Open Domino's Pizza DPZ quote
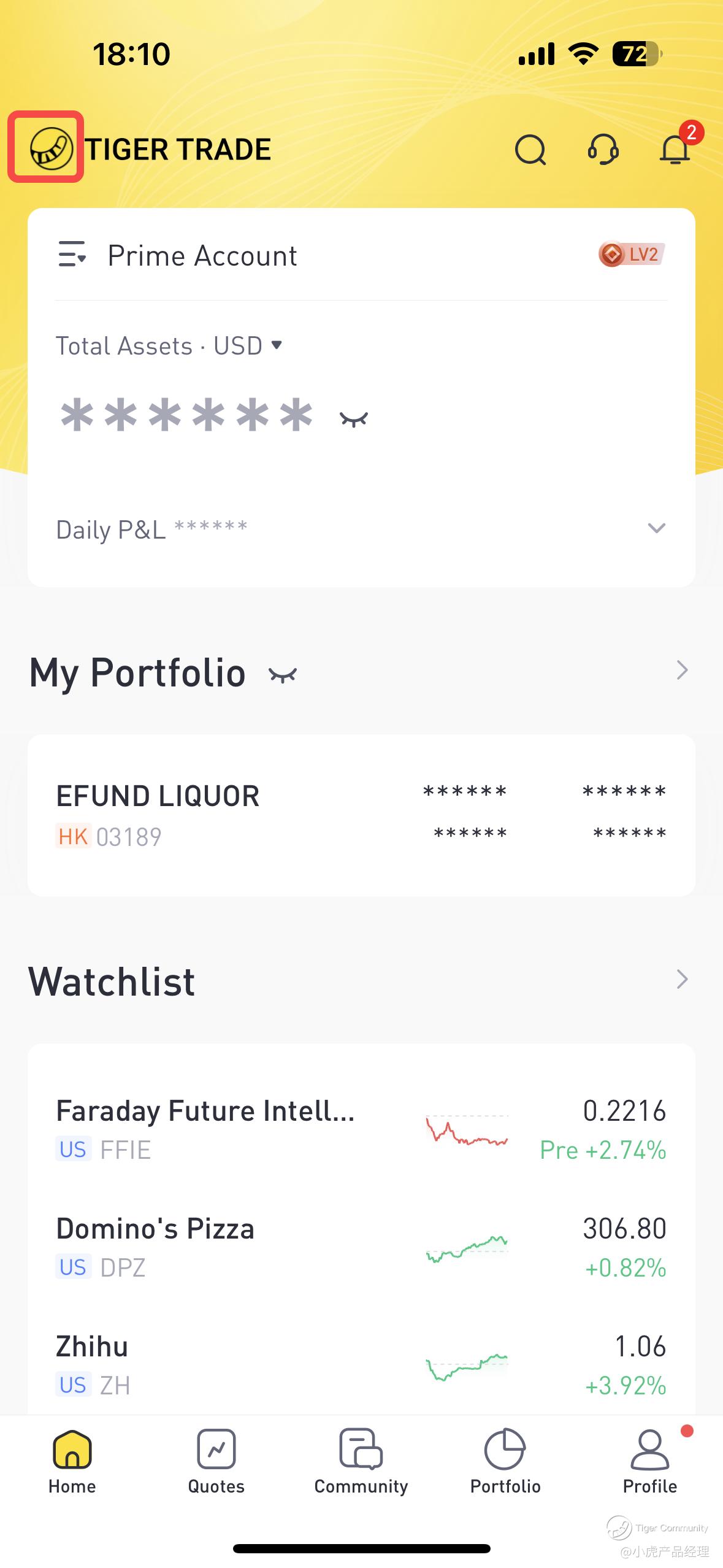 361,1247
